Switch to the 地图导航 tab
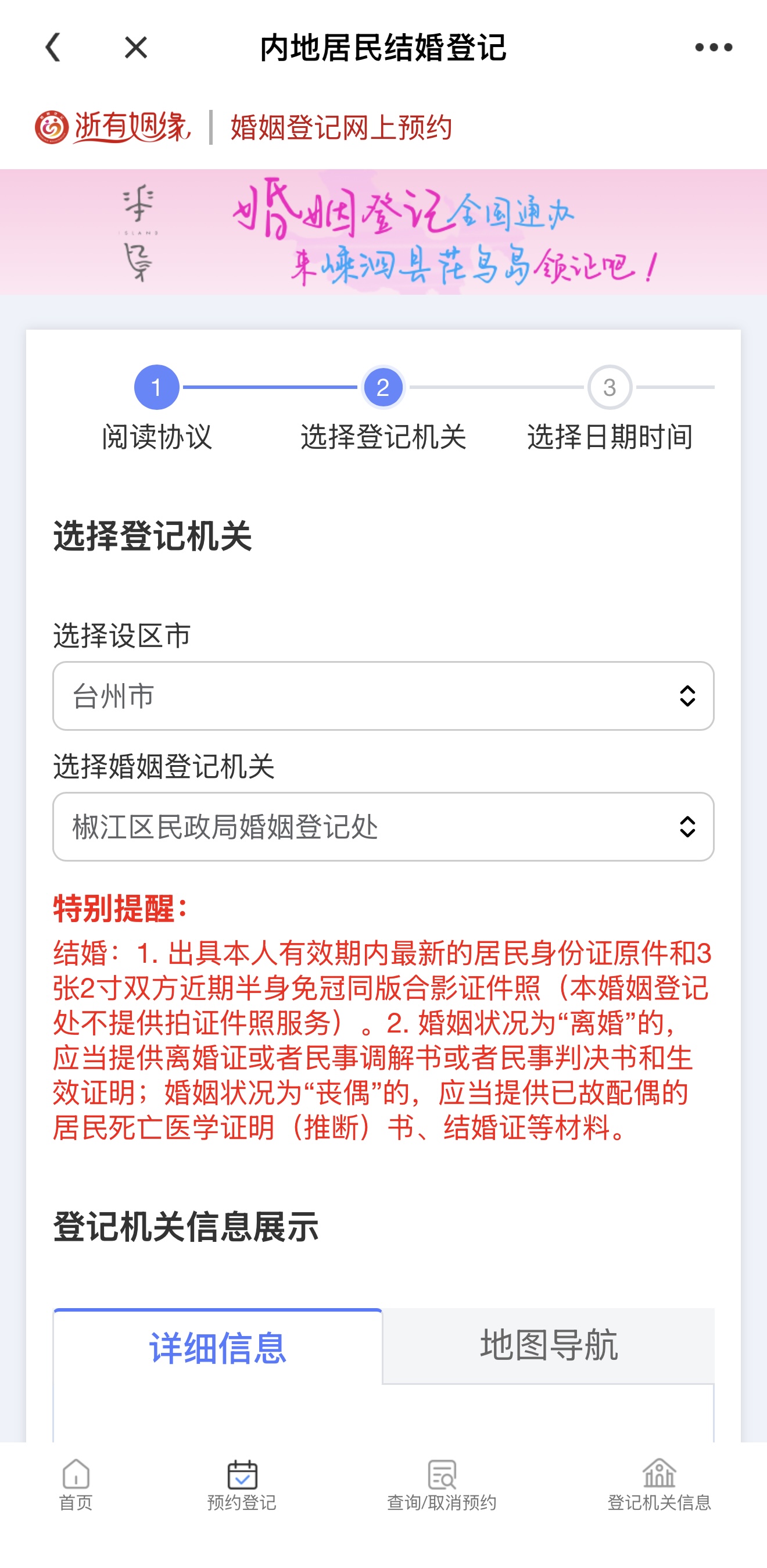767x1568 pixels. pyautogui.click(x=549, y=1345)
